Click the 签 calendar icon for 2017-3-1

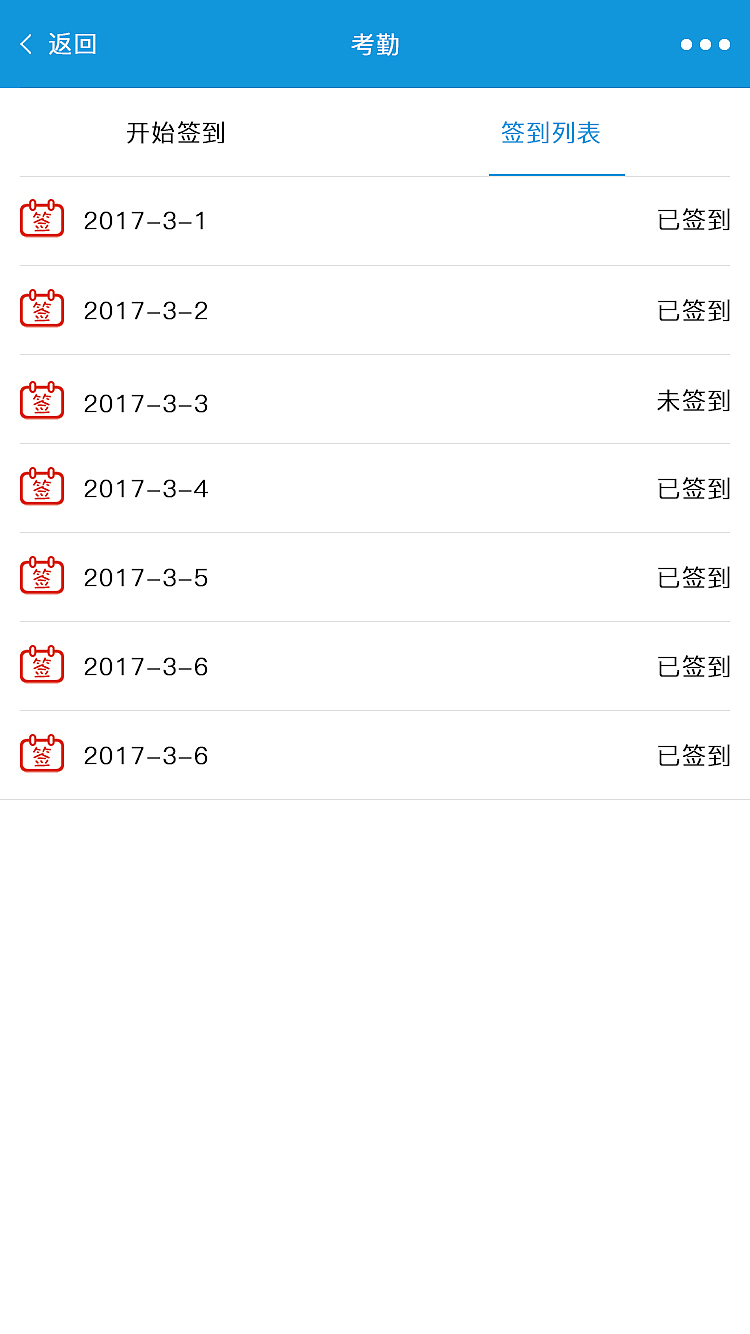(41, 218)
